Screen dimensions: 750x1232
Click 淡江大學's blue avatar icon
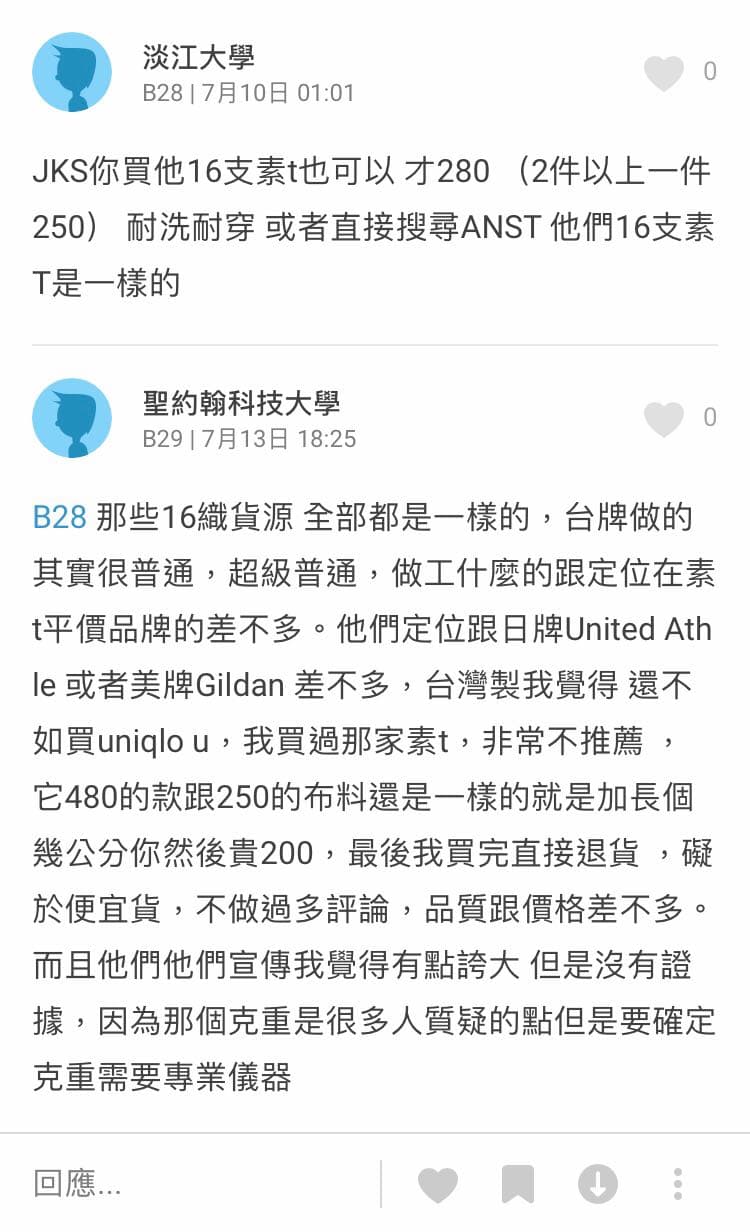(x=70, y=72)
